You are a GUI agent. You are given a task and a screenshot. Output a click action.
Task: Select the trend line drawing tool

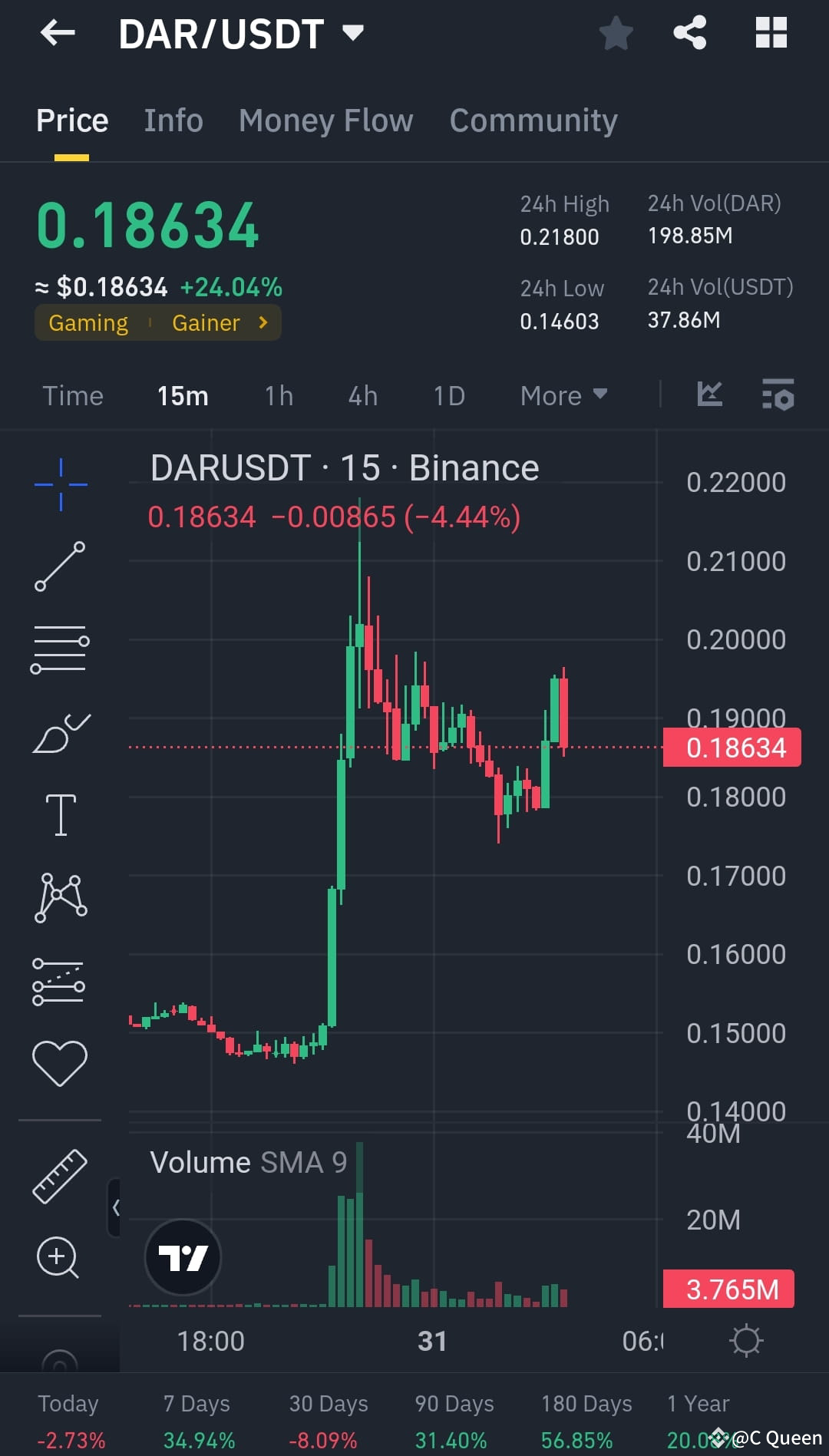[x=60, y=566]
